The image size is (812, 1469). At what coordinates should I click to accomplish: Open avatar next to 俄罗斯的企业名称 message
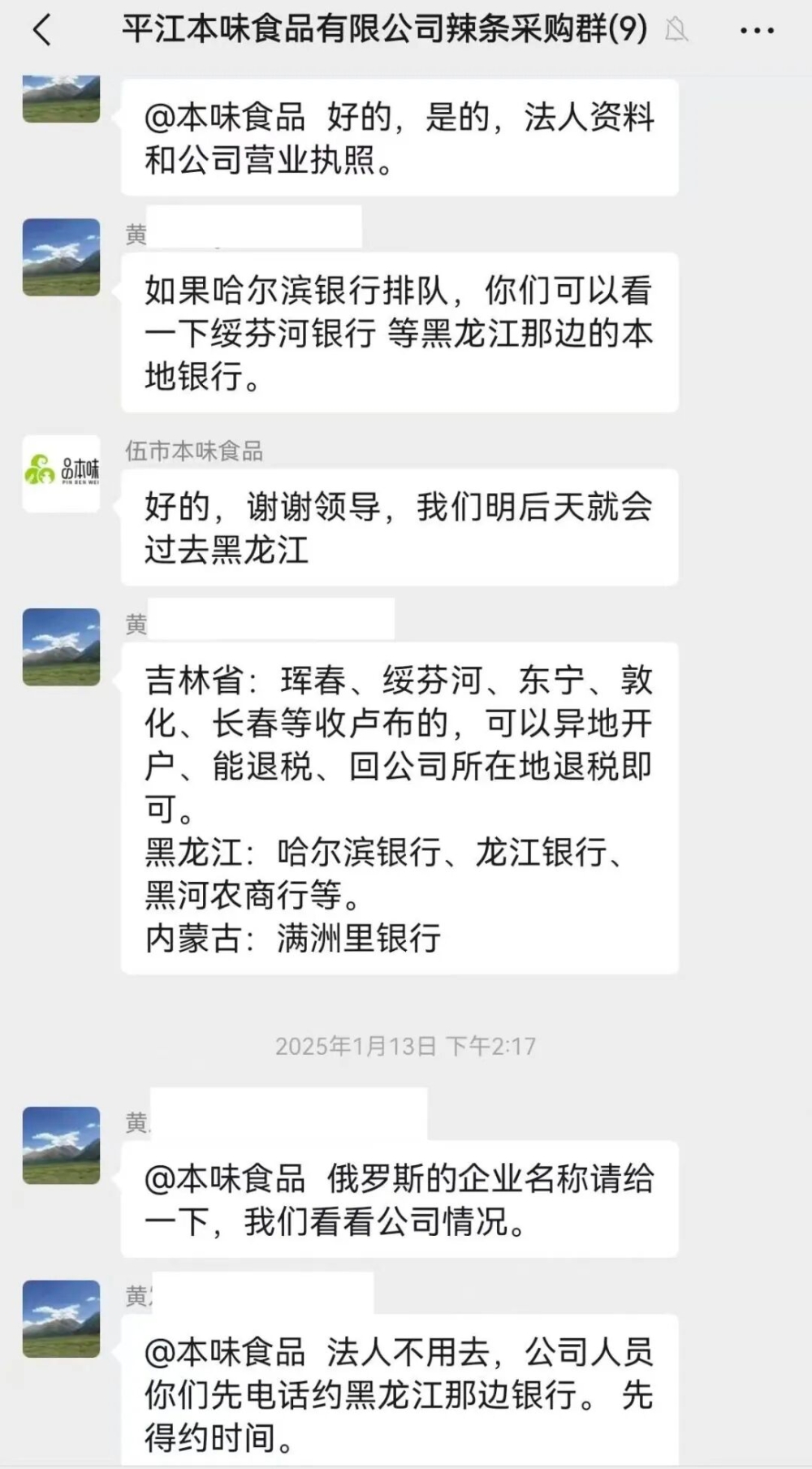pos(62,1145)
